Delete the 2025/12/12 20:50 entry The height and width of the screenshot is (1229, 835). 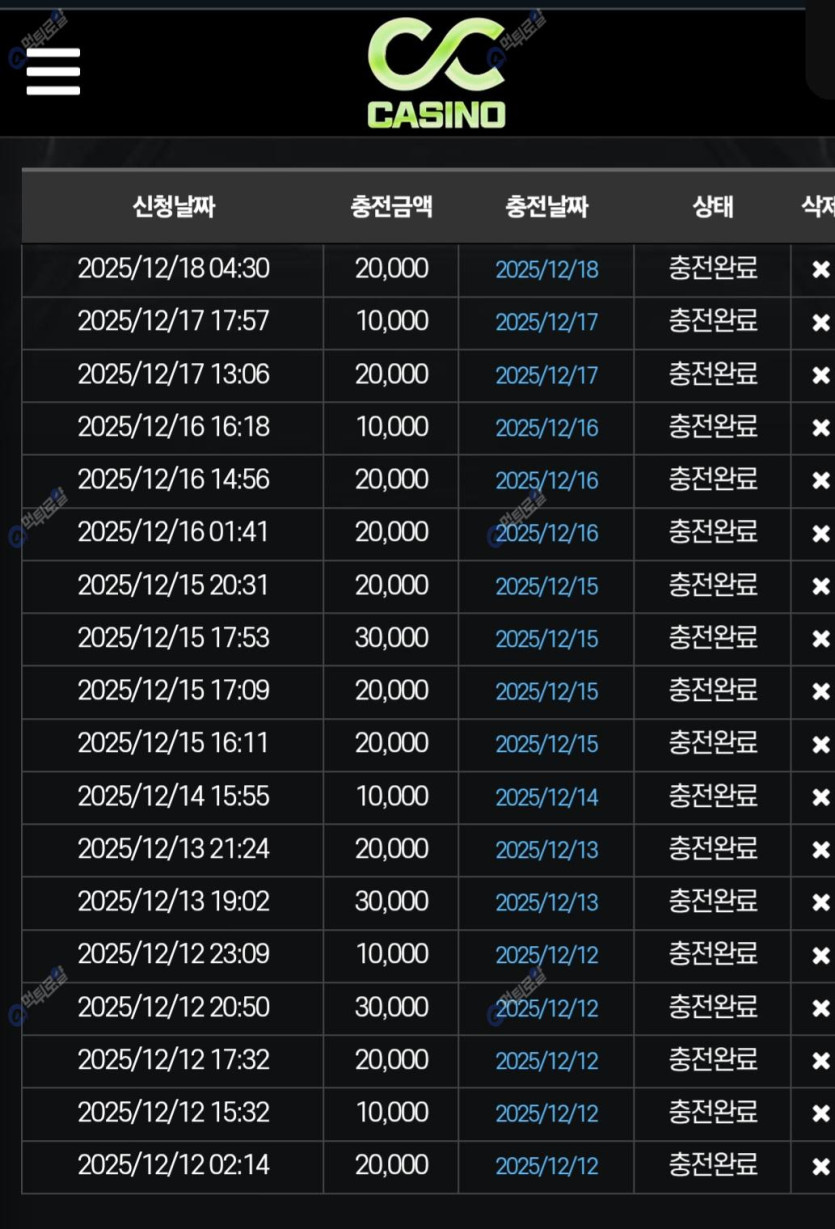(820, 1009)
